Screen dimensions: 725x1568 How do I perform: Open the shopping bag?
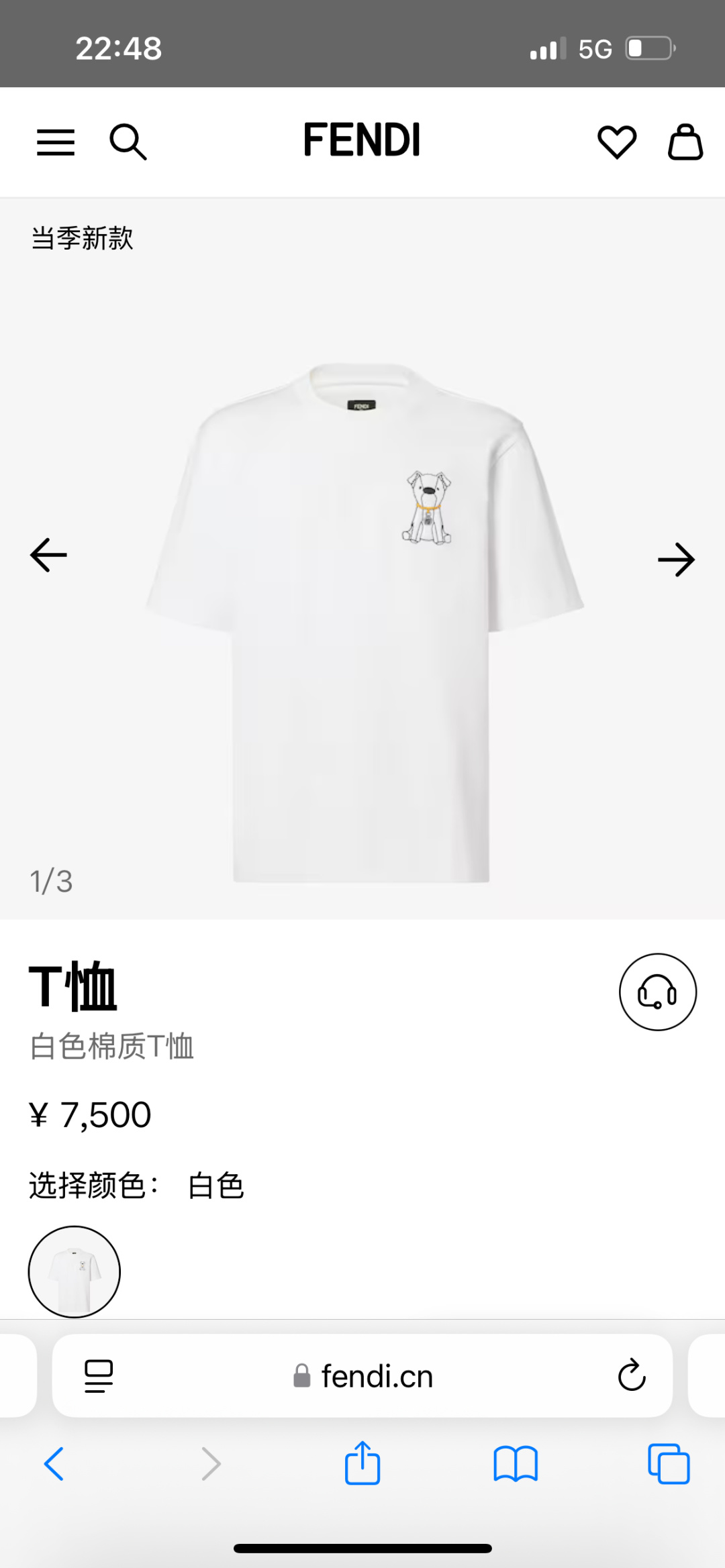(x=685, y=142)
